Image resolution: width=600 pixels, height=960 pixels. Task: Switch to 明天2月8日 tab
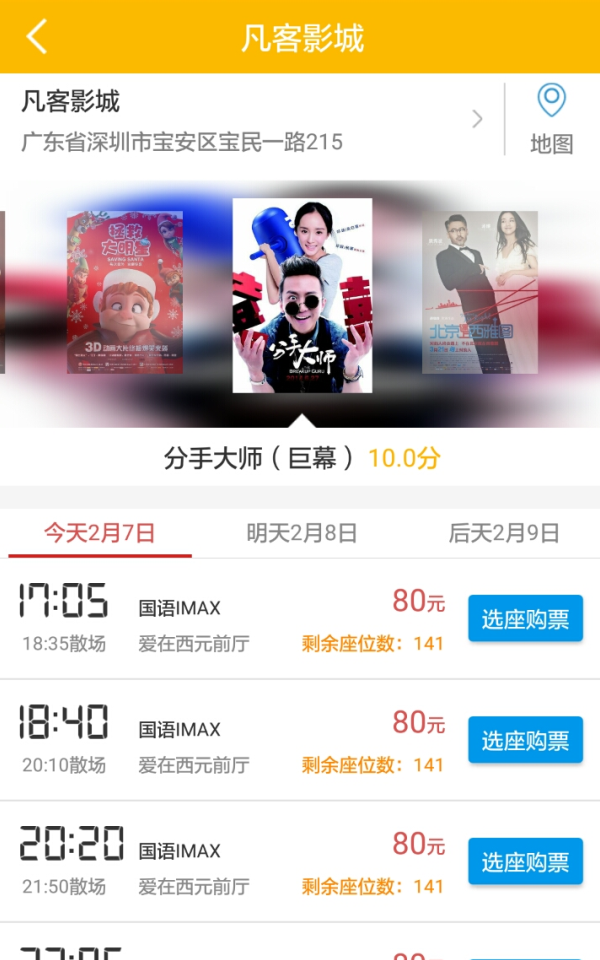(x=301, y=533)
